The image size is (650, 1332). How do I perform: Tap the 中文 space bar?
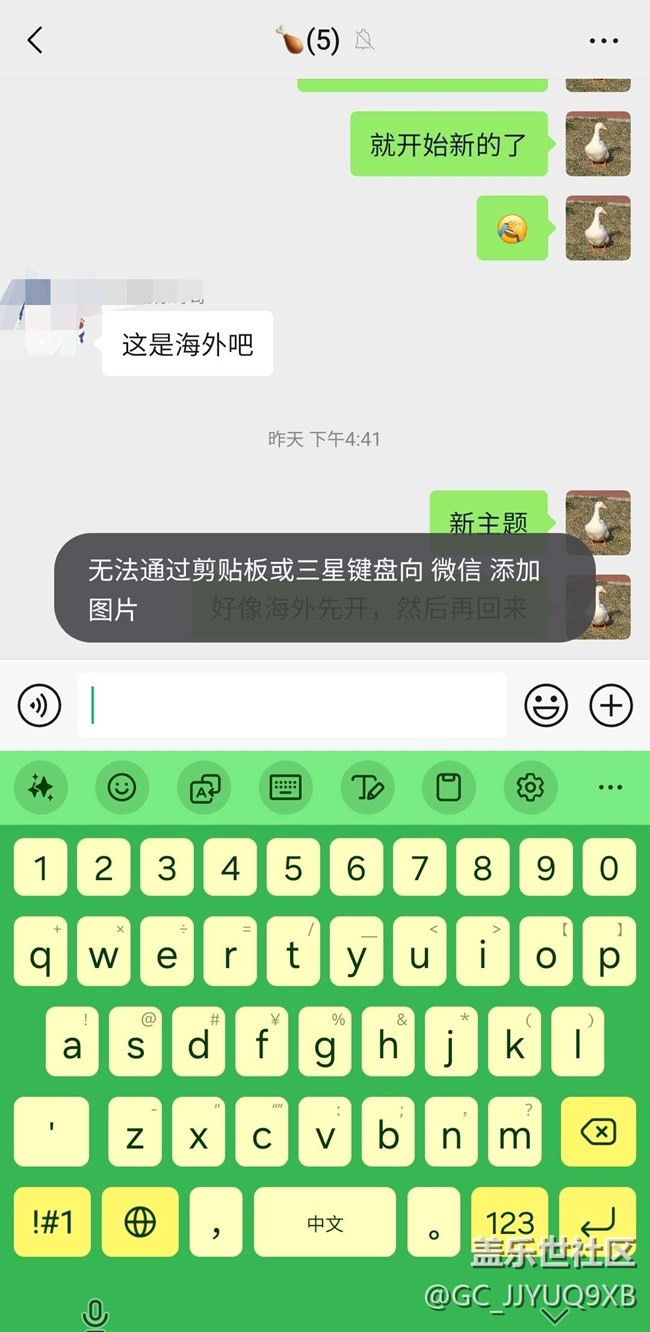click(325, 1222)
